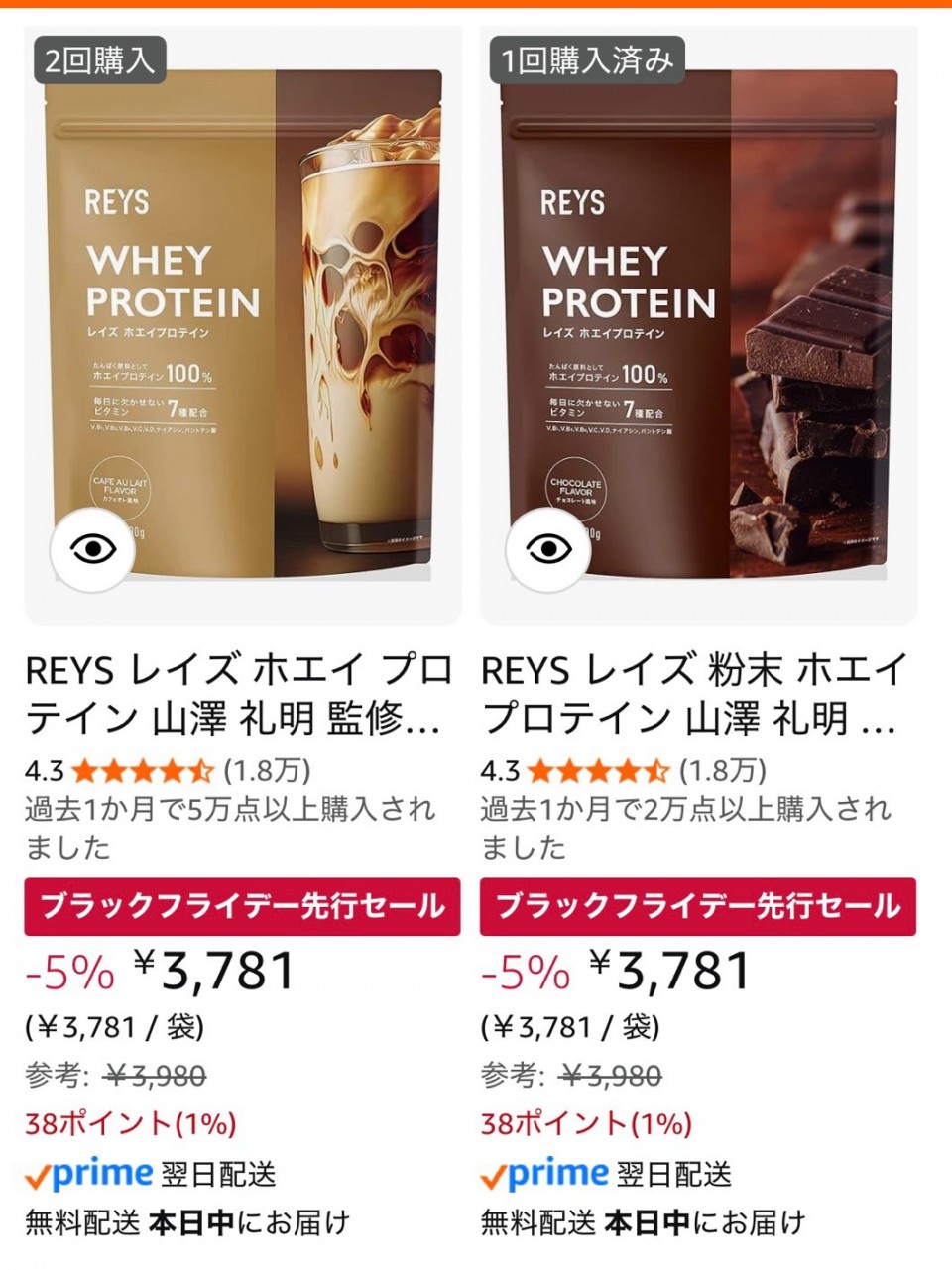Open title 'REYS レイズ ホエイ プロテイン 山澤 礼明 監修'
952x1270 pixels.
point(238,694)
